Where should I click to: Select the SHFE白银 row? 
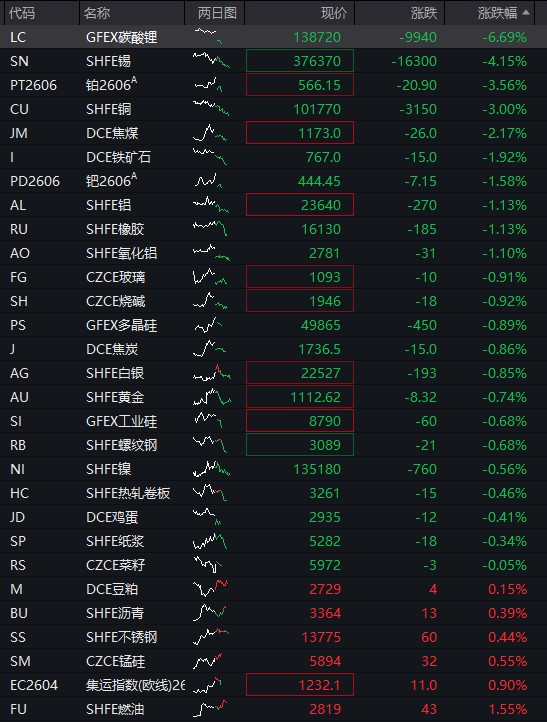(274, 373)
